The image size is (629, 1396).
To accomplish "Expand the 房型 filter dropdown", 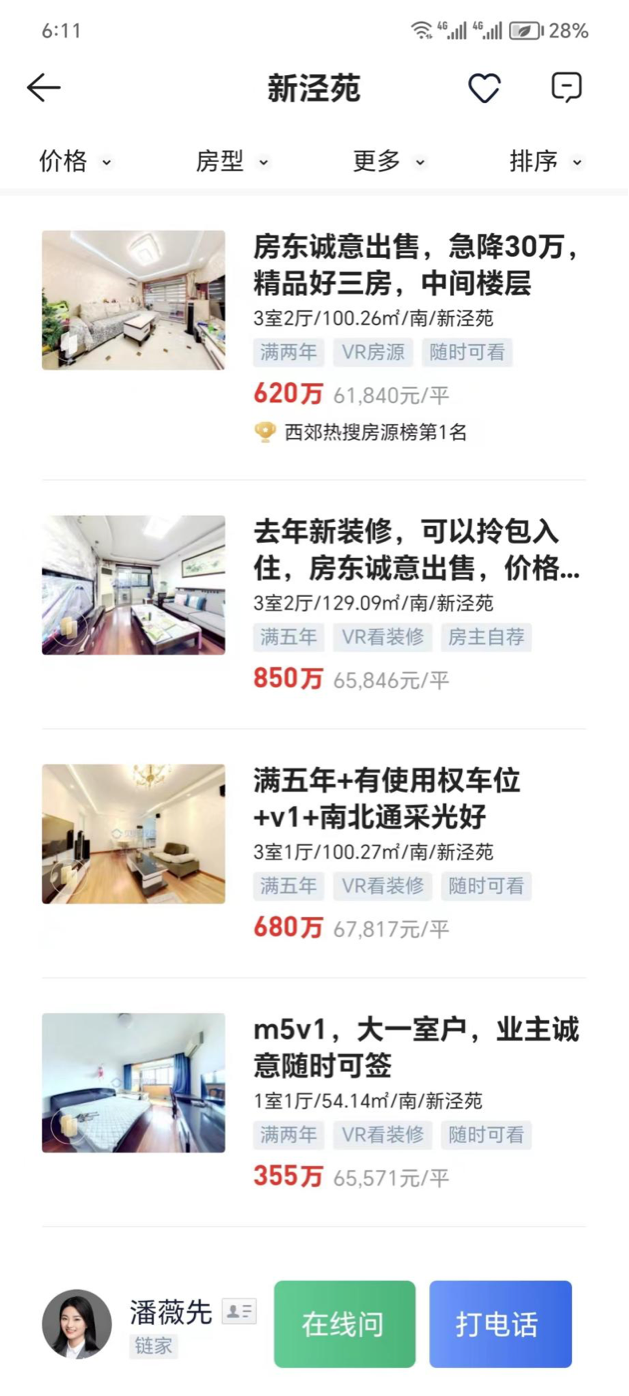I will [232, 161].
